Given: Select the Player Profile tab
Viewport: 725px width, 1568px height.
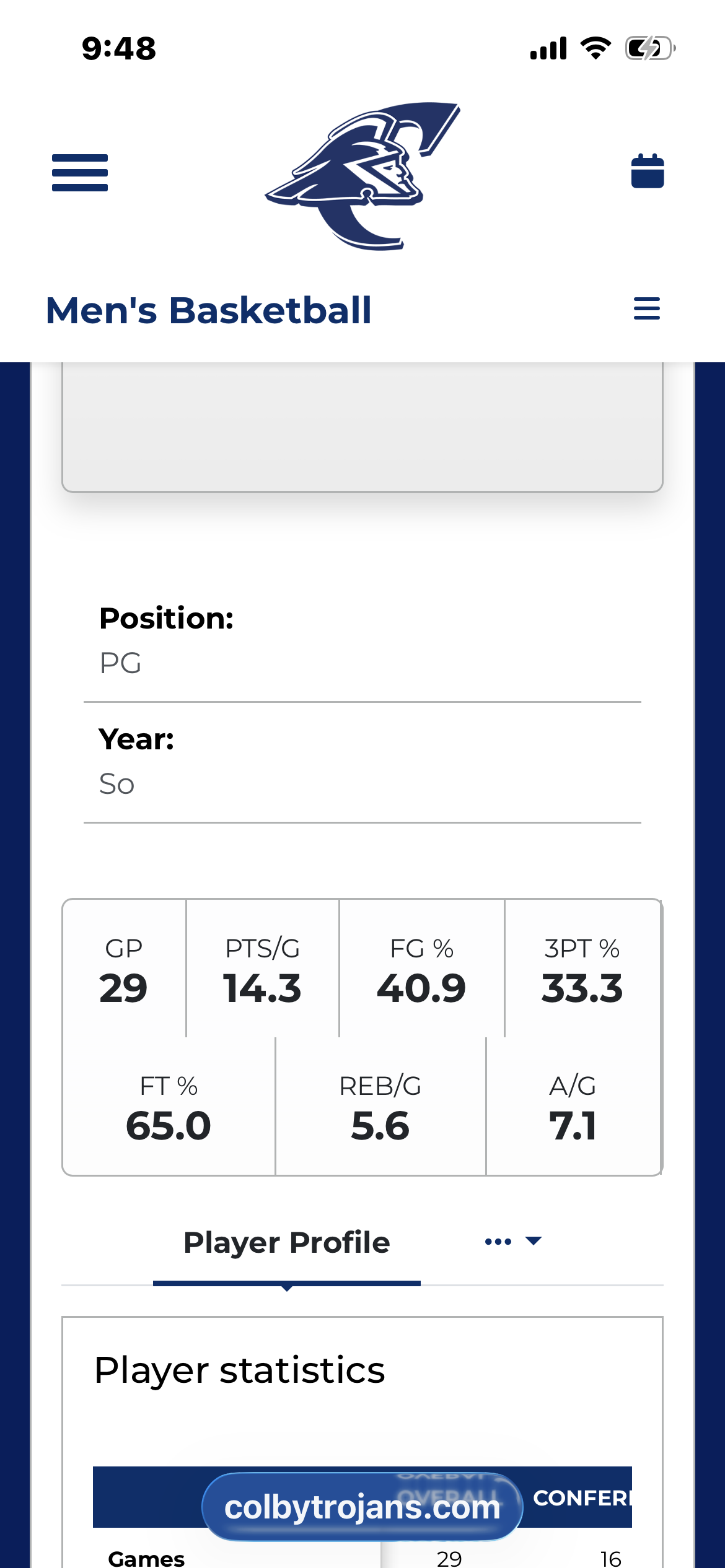Looking at the screenshot, I should click(286, 1242).
